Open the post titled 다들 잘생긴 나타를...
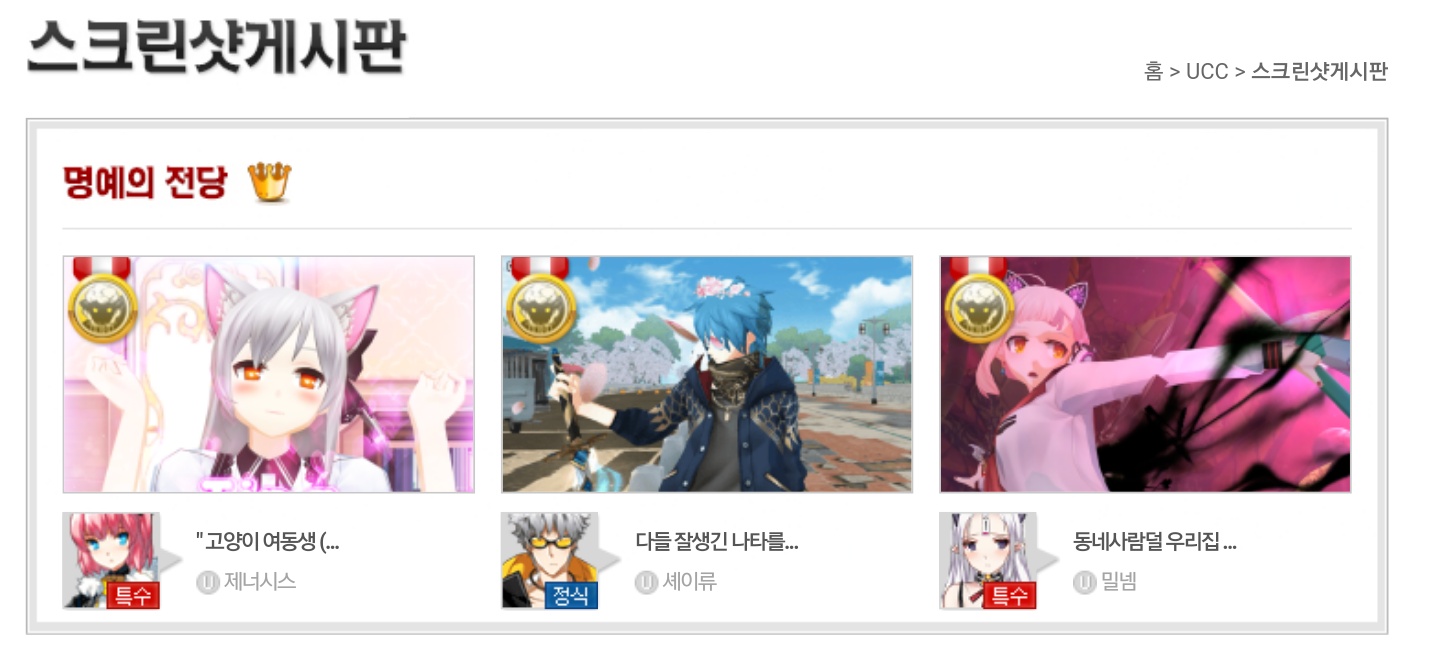The height and width of the screenshot is (650, 1436). pos(716,543)
